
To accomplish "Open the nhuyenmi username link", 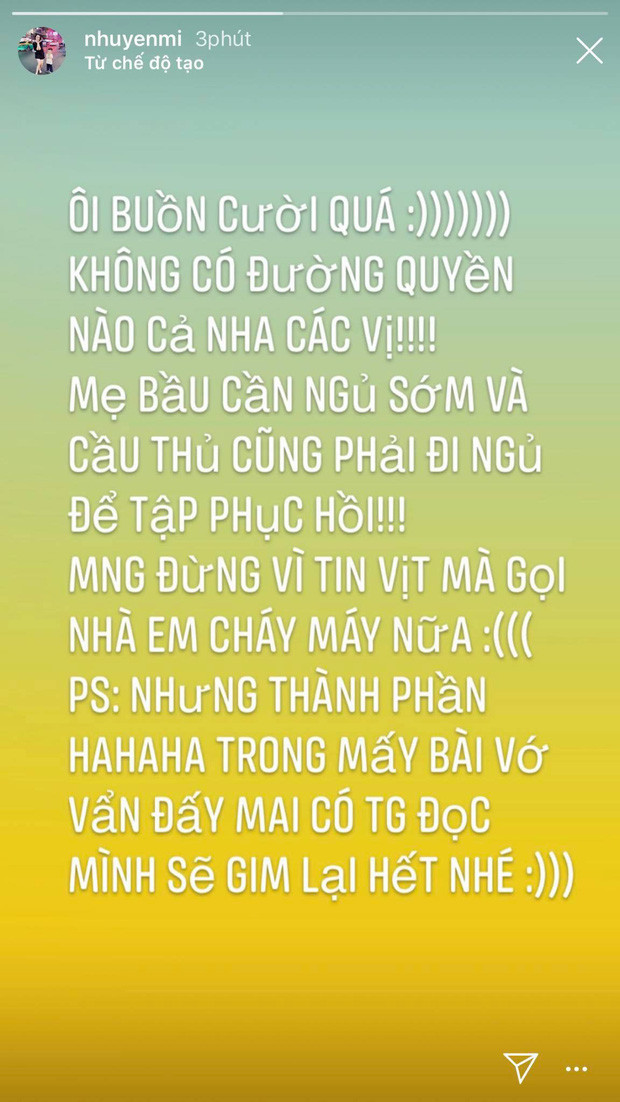I will (x=133, y=39).
